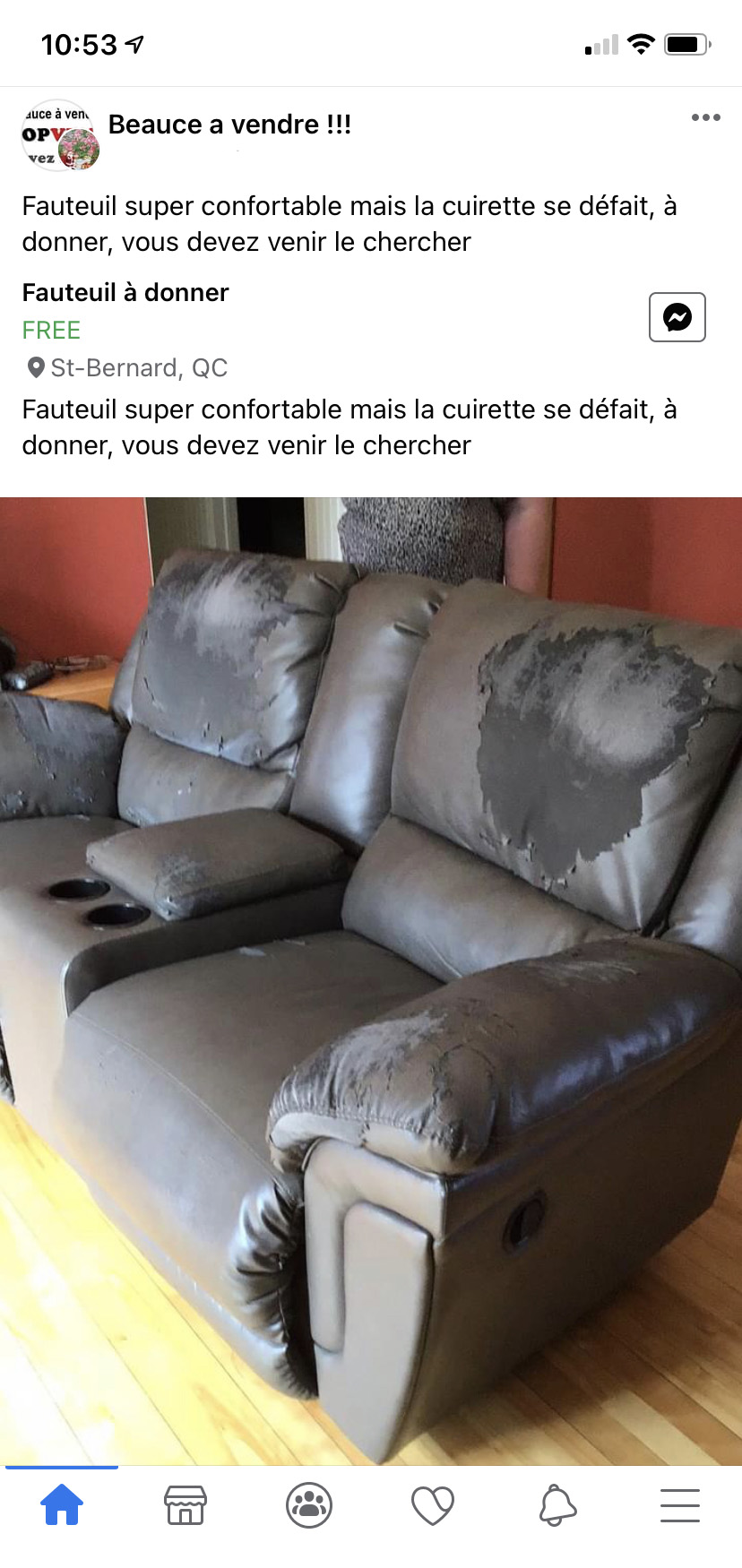The height and width of the screenshot is (1568, 742).
Task: Tap the Beauce a vendre group avatar
Action: (x=59, y=135)
